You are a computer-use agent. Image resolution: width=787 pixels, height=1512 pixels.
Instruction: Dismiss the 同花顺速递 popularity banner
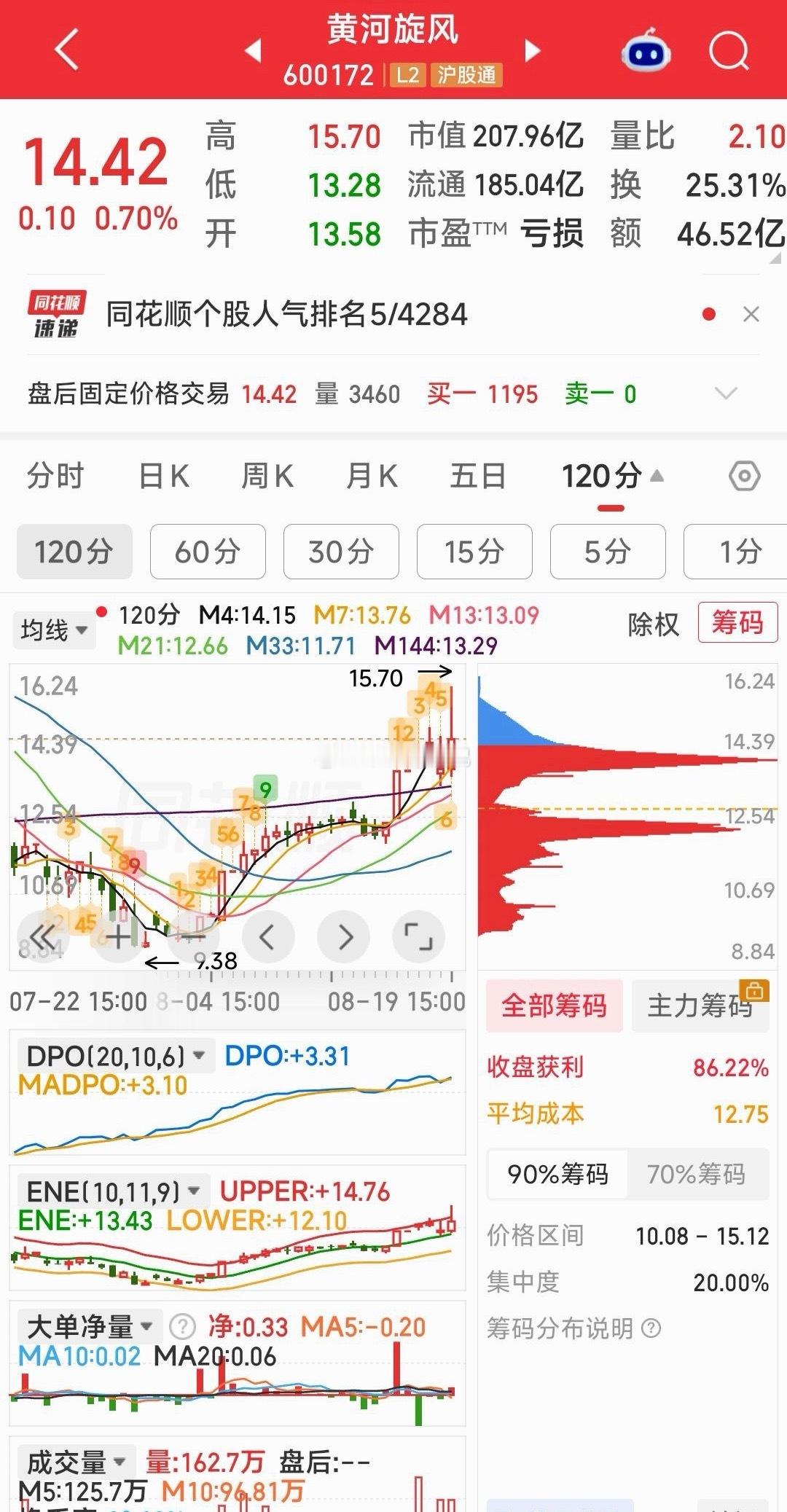click(751, 314)
